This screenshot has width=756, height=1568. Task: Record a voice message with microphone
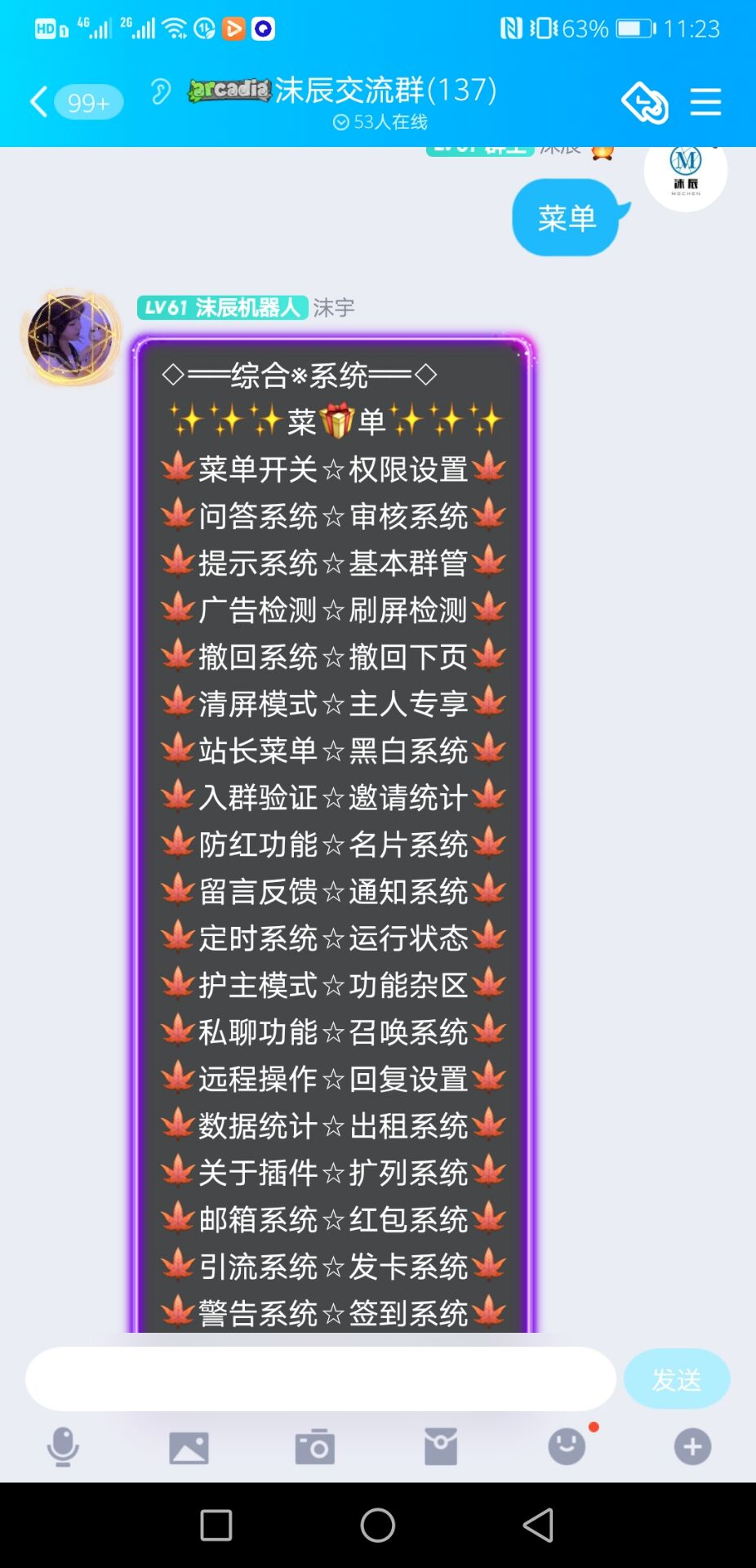[x=63, y=1447]
